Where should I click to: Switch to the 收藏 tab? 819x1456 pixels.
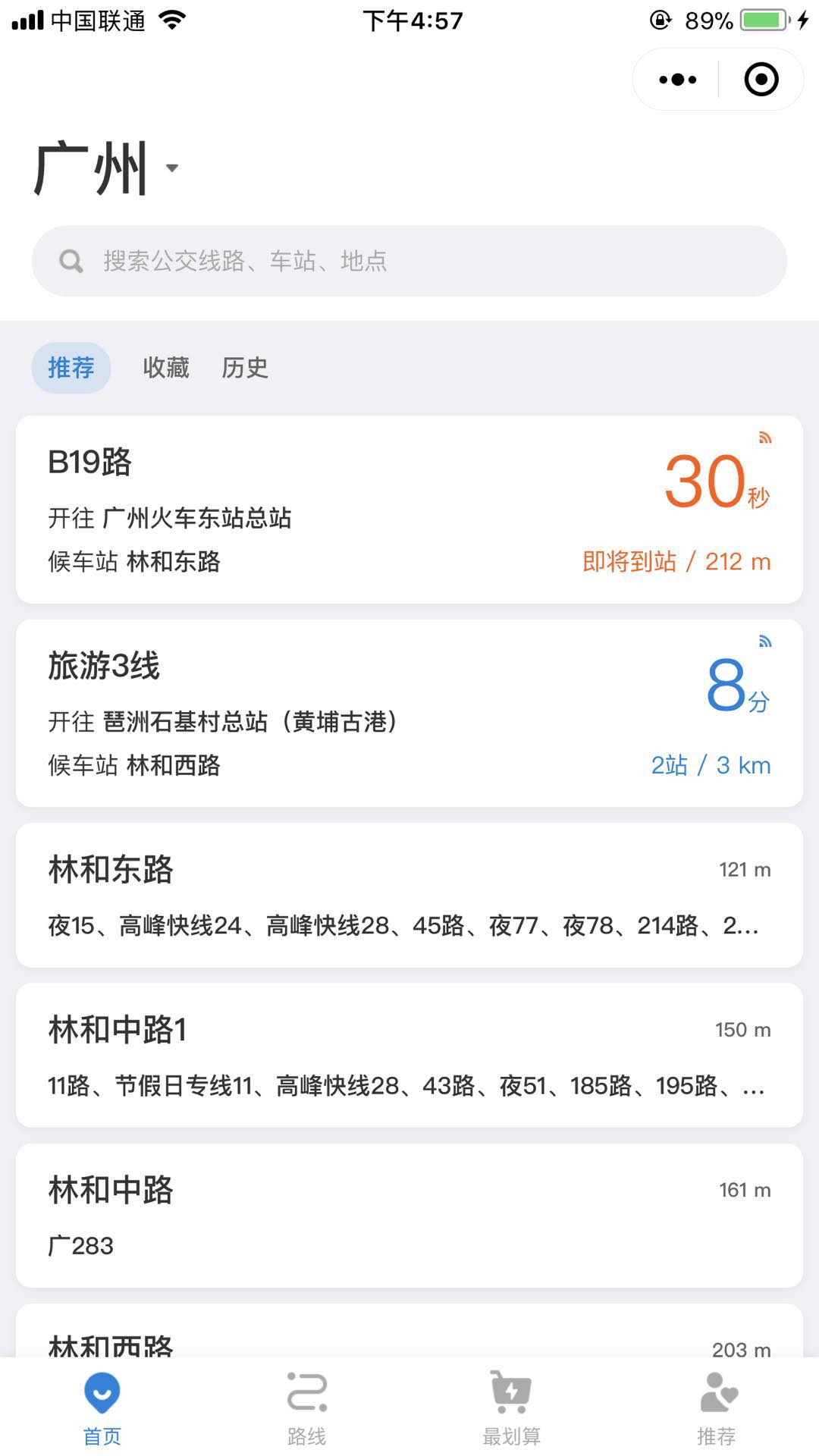coord(166,368)
